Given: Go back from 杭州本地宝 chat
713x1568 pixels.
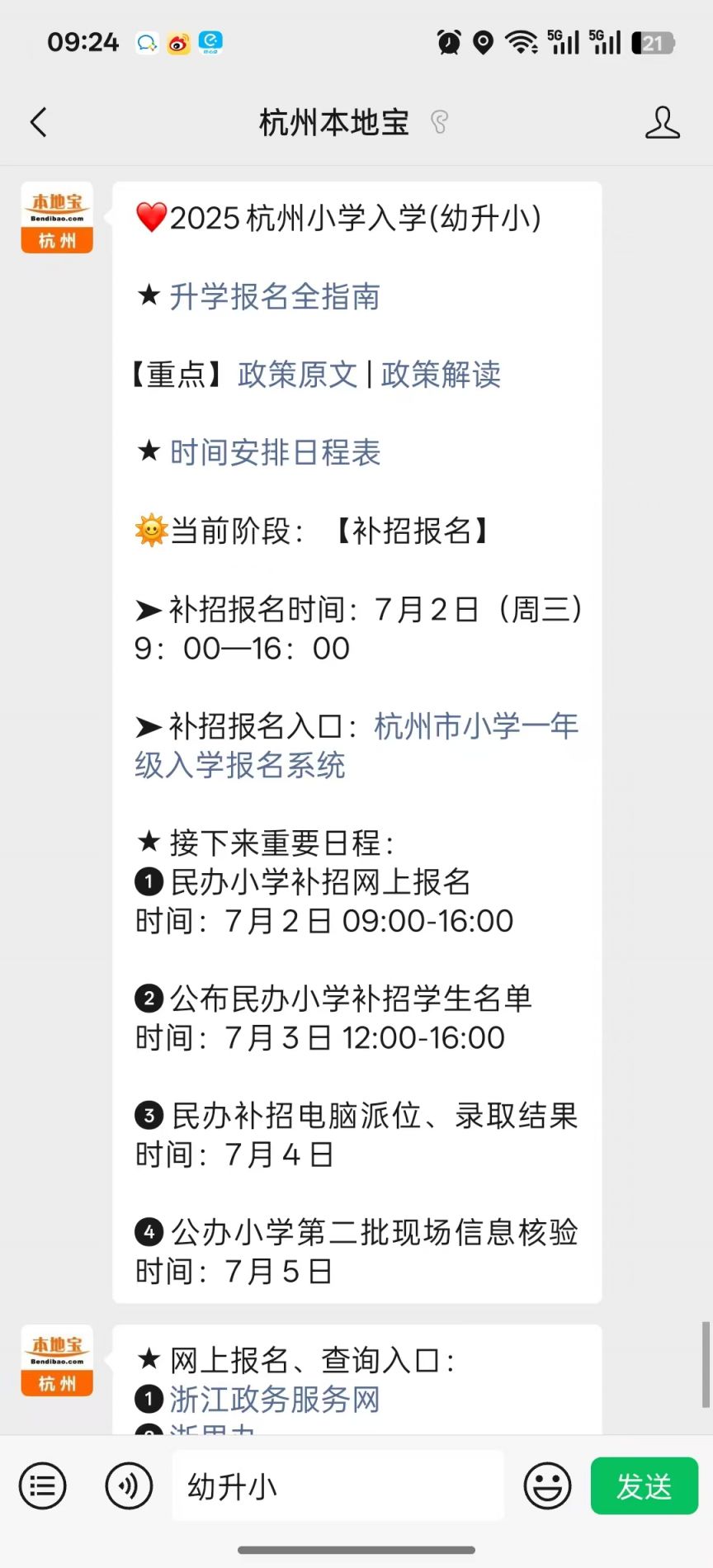Looking at the screenshot, I should pyautogui.click(x=39, y=123).
